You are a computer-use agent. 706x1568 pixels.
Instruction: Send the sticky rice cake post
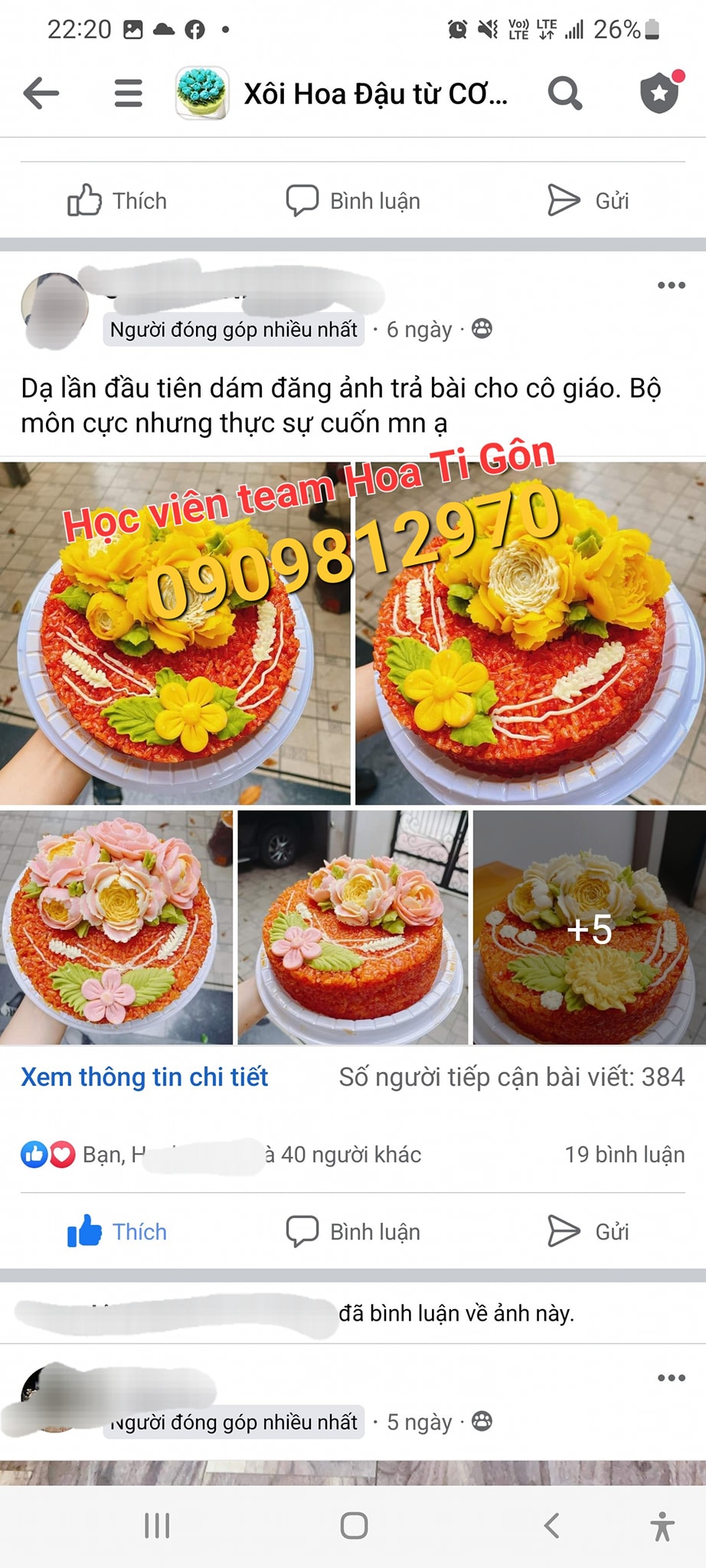(x=588, y=1231)
